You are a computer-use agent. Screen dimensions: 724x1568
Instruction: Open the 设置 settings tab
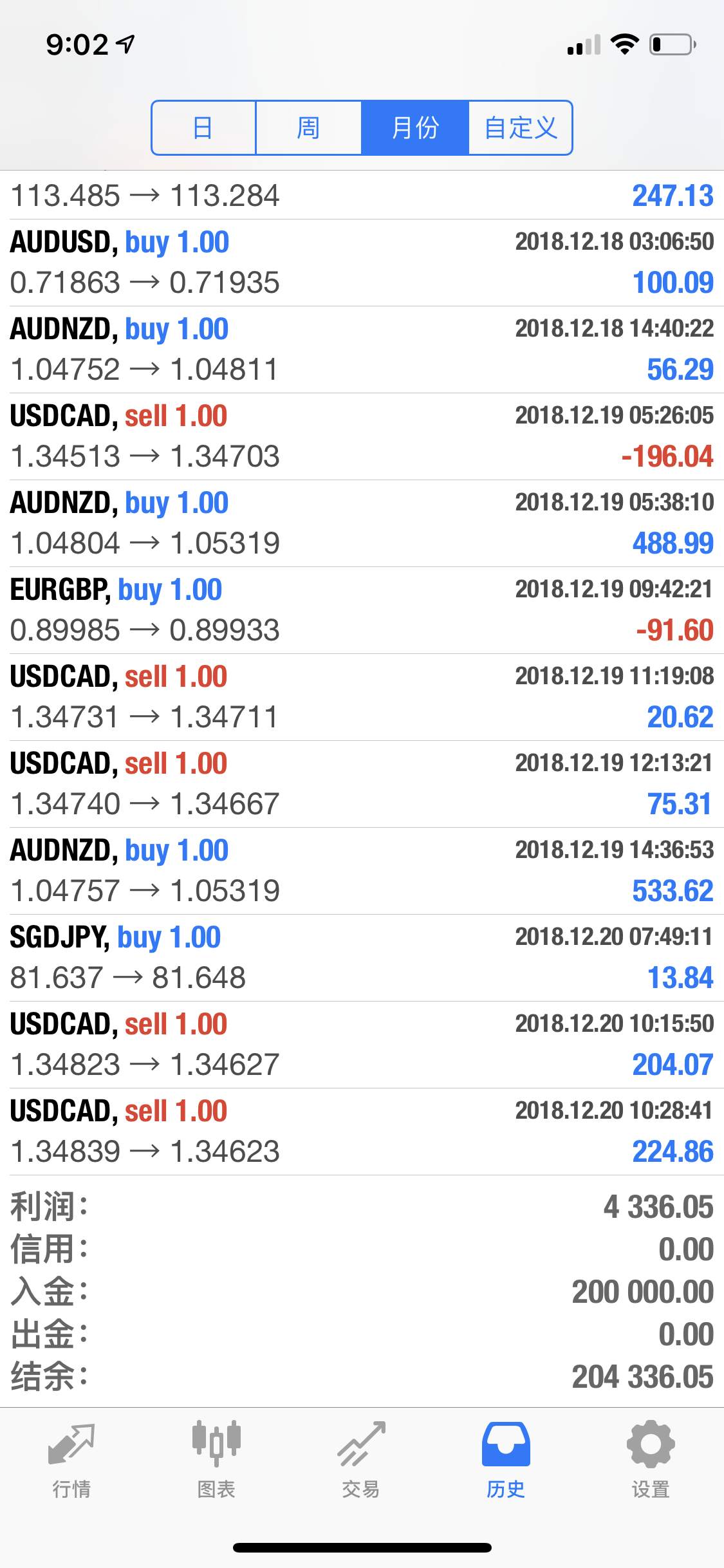651,1459
